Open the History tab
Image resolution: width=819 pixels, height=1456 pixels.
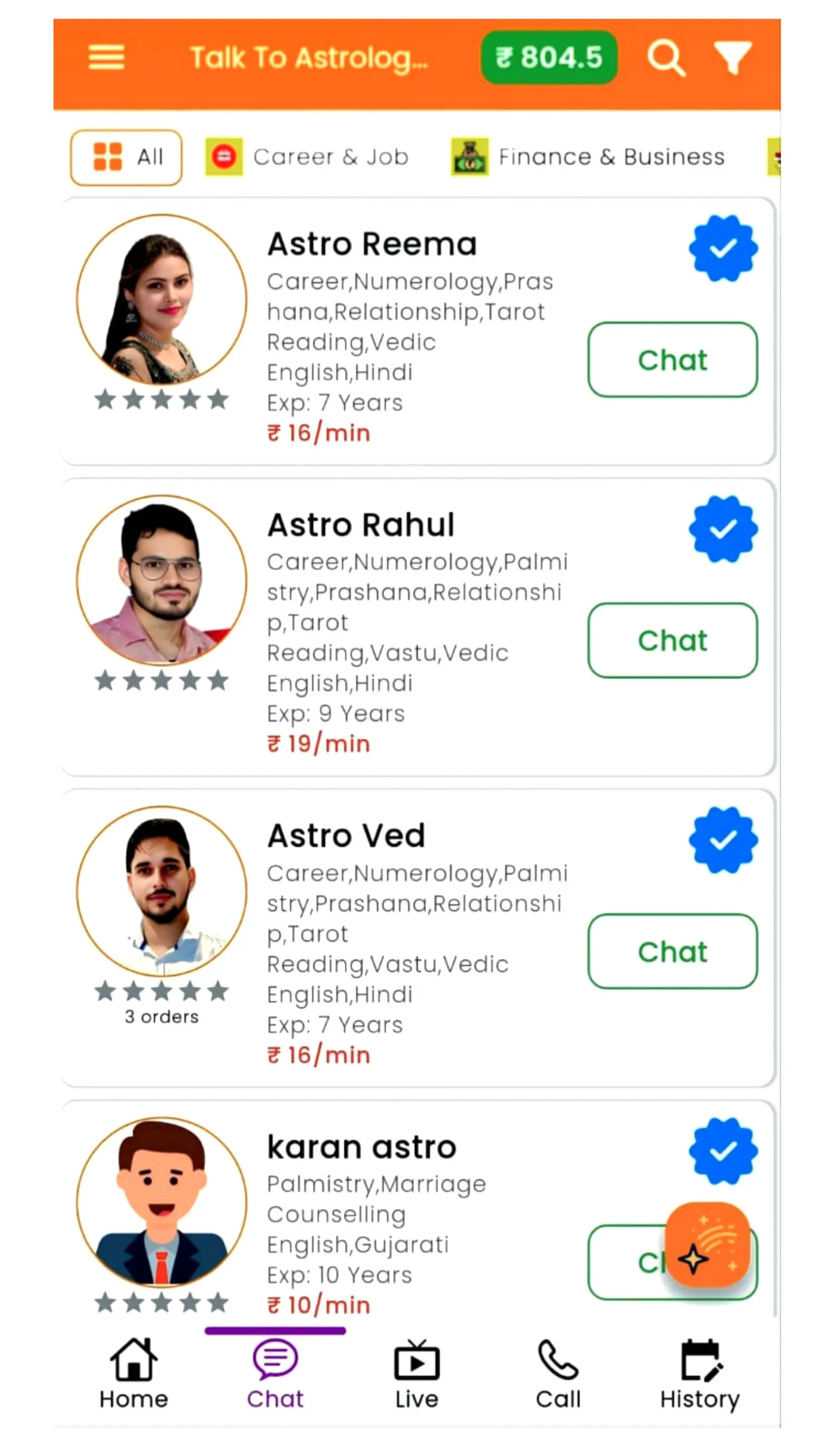[x=700, y=1374]
